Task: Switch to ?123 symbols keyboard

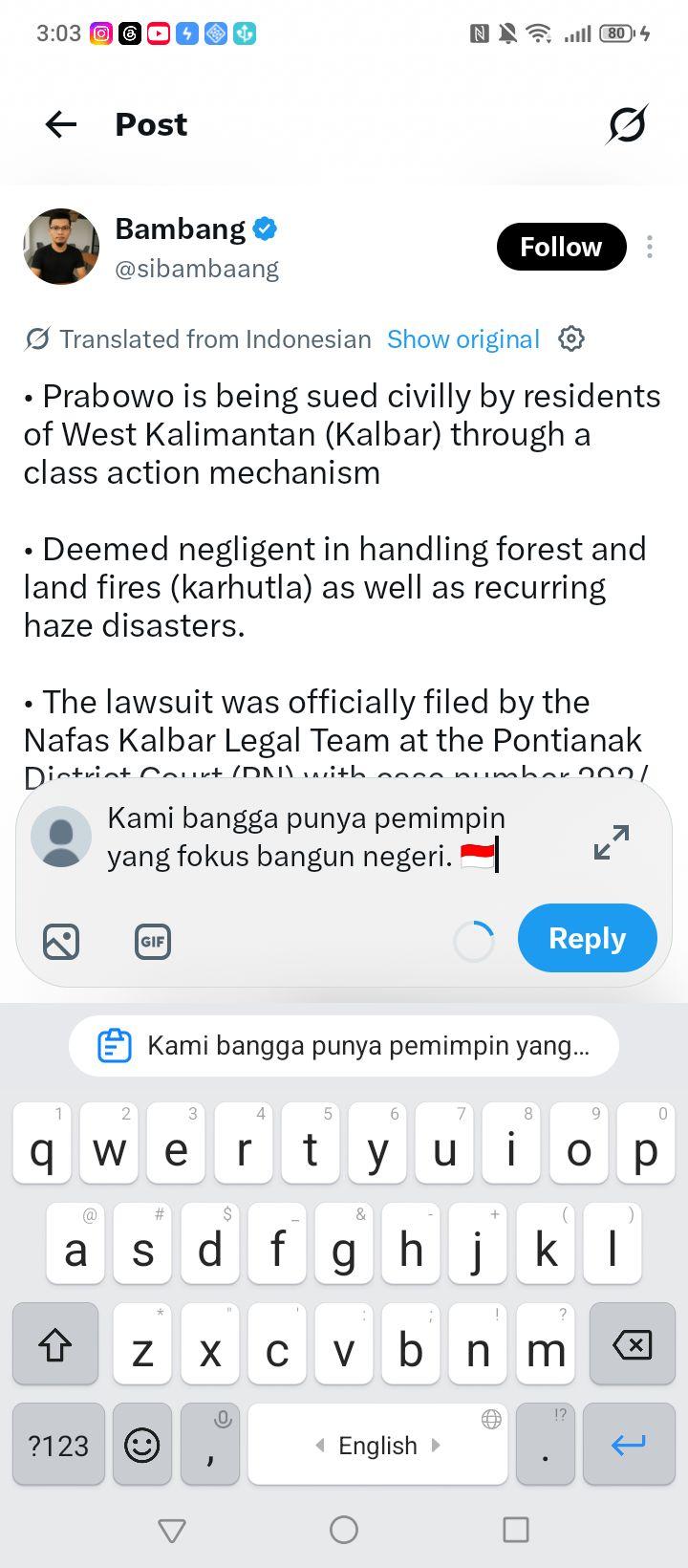Action: (58, 1445)
